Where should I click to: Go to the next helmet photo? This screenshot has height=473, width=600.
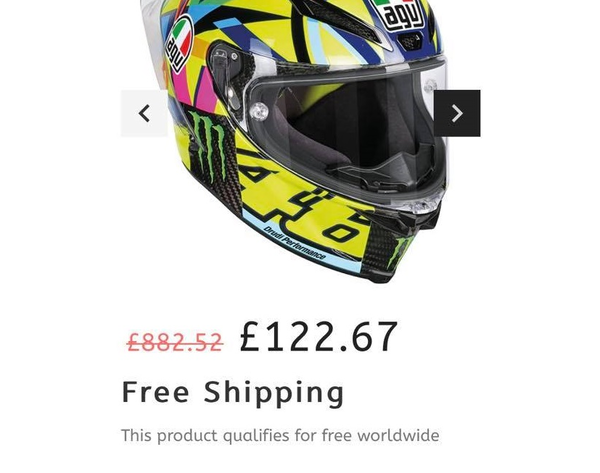(x=457, y=113)
